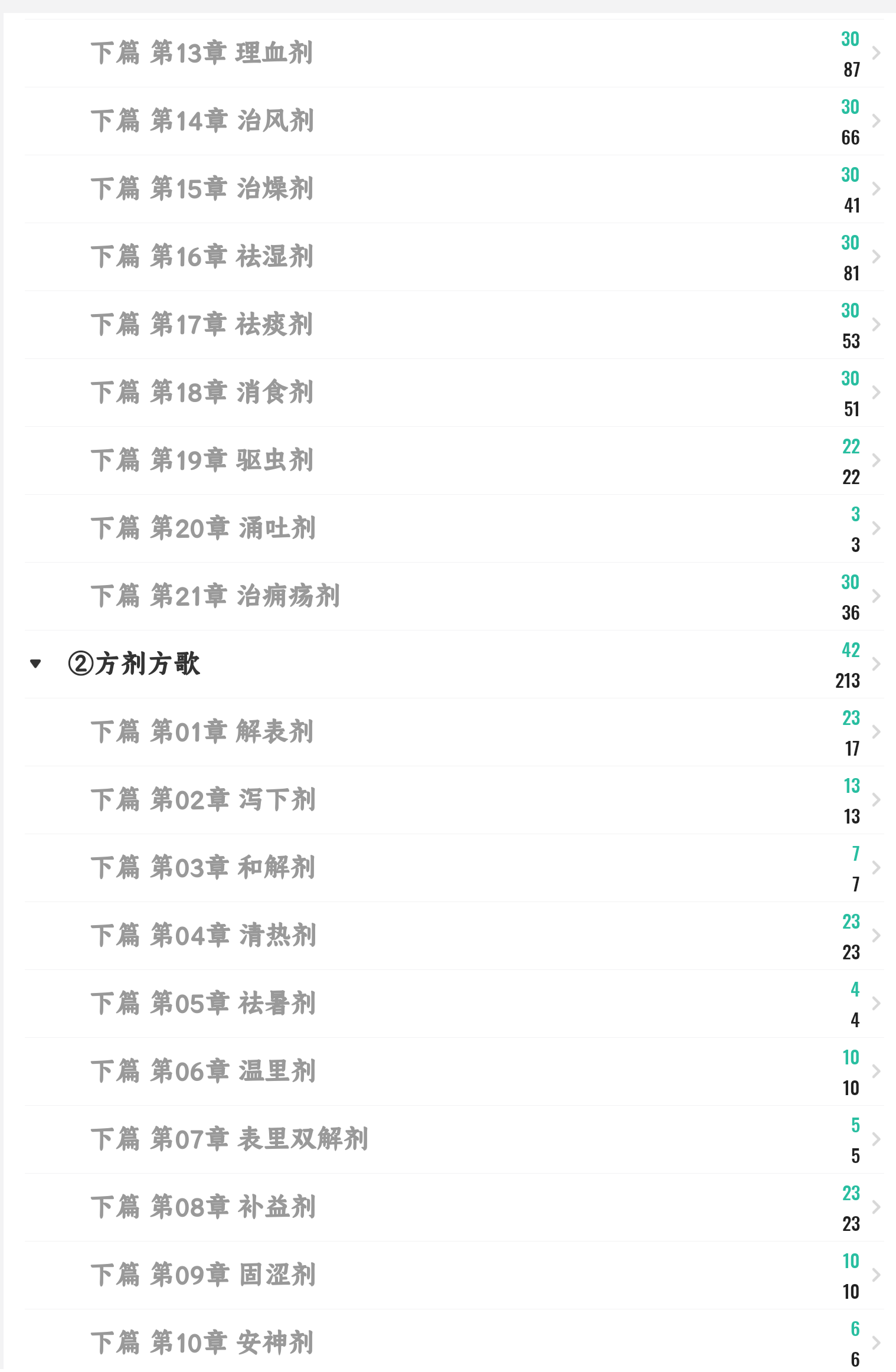
Task: Open 下篇 第16章 祛湿剂
Action: point(202,257)
